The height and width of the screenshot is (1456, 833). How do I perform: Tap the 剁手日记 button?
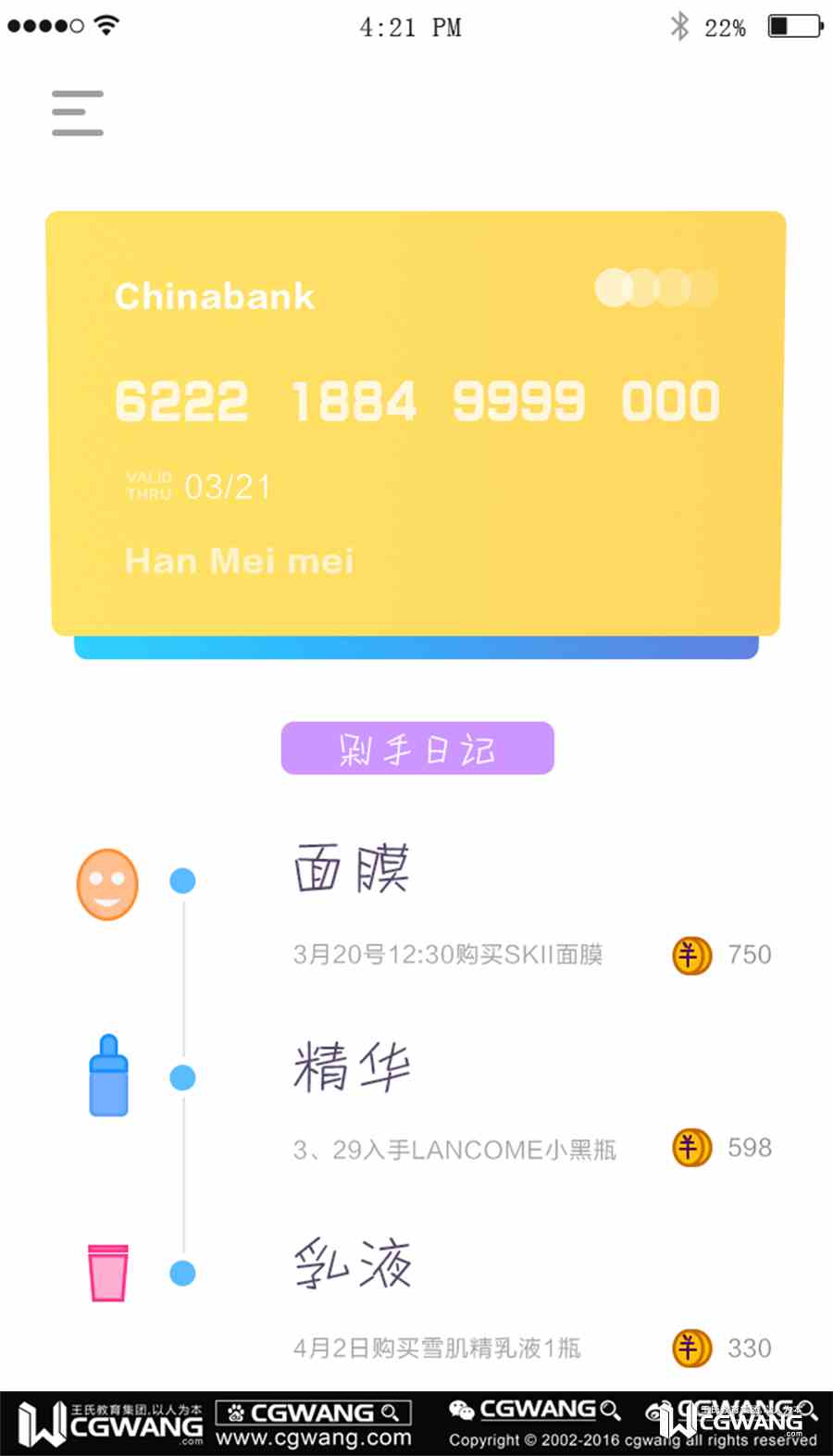[417, 748]
